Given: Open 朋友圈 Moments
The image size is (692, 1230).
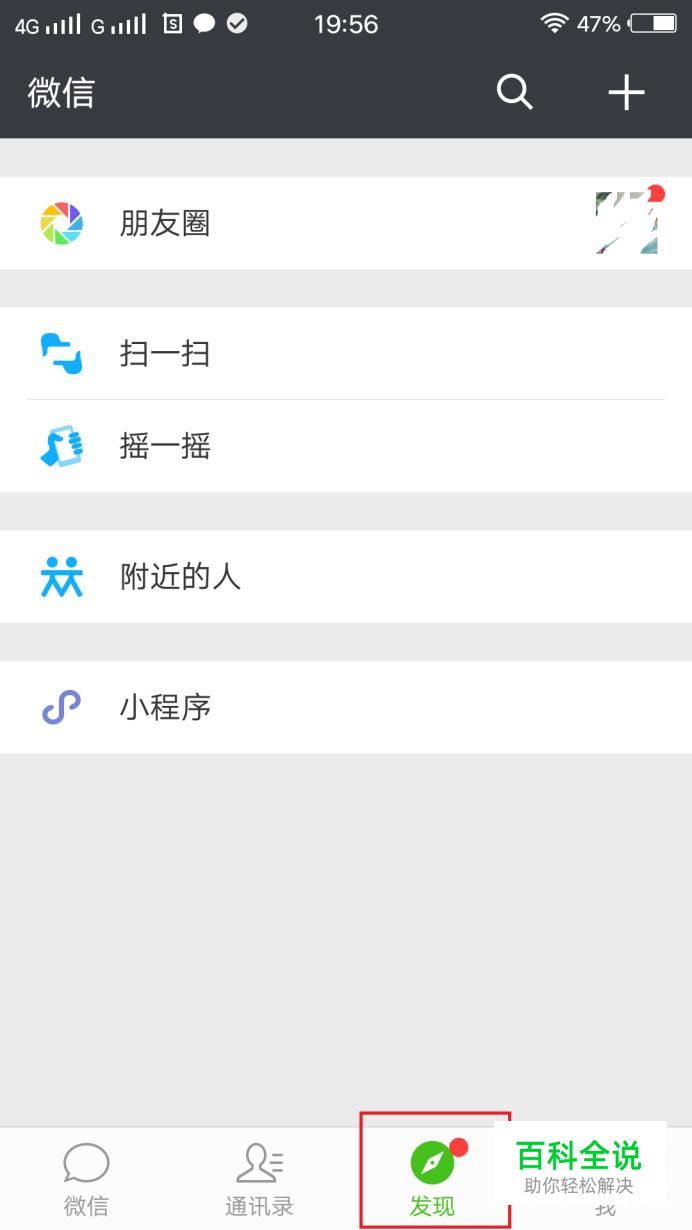Looking at the screenshot, I should pyautogui.click(x=165, y=223).
